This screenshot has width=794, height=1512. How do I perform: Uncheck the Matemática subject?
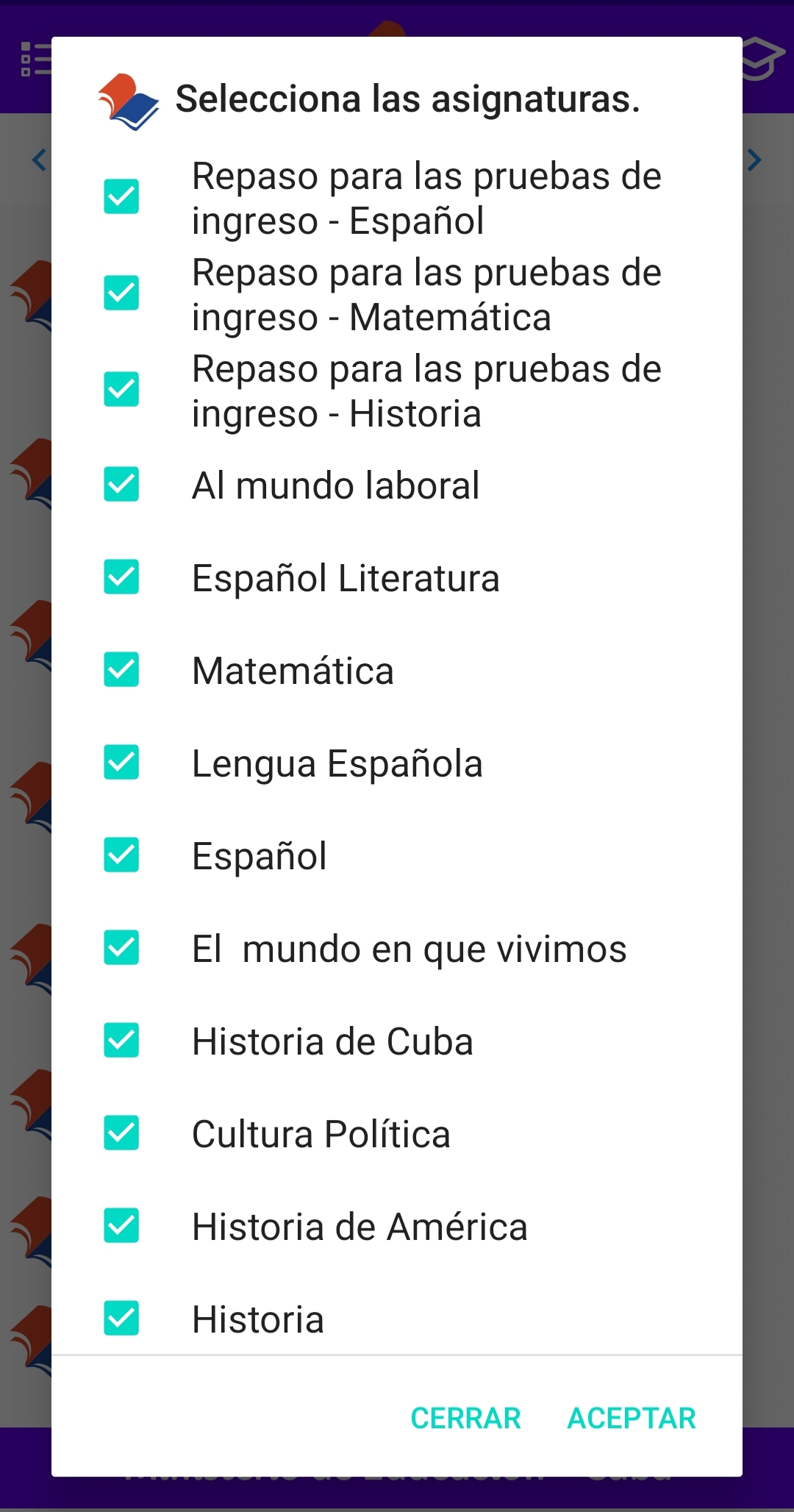click(121, 670)
